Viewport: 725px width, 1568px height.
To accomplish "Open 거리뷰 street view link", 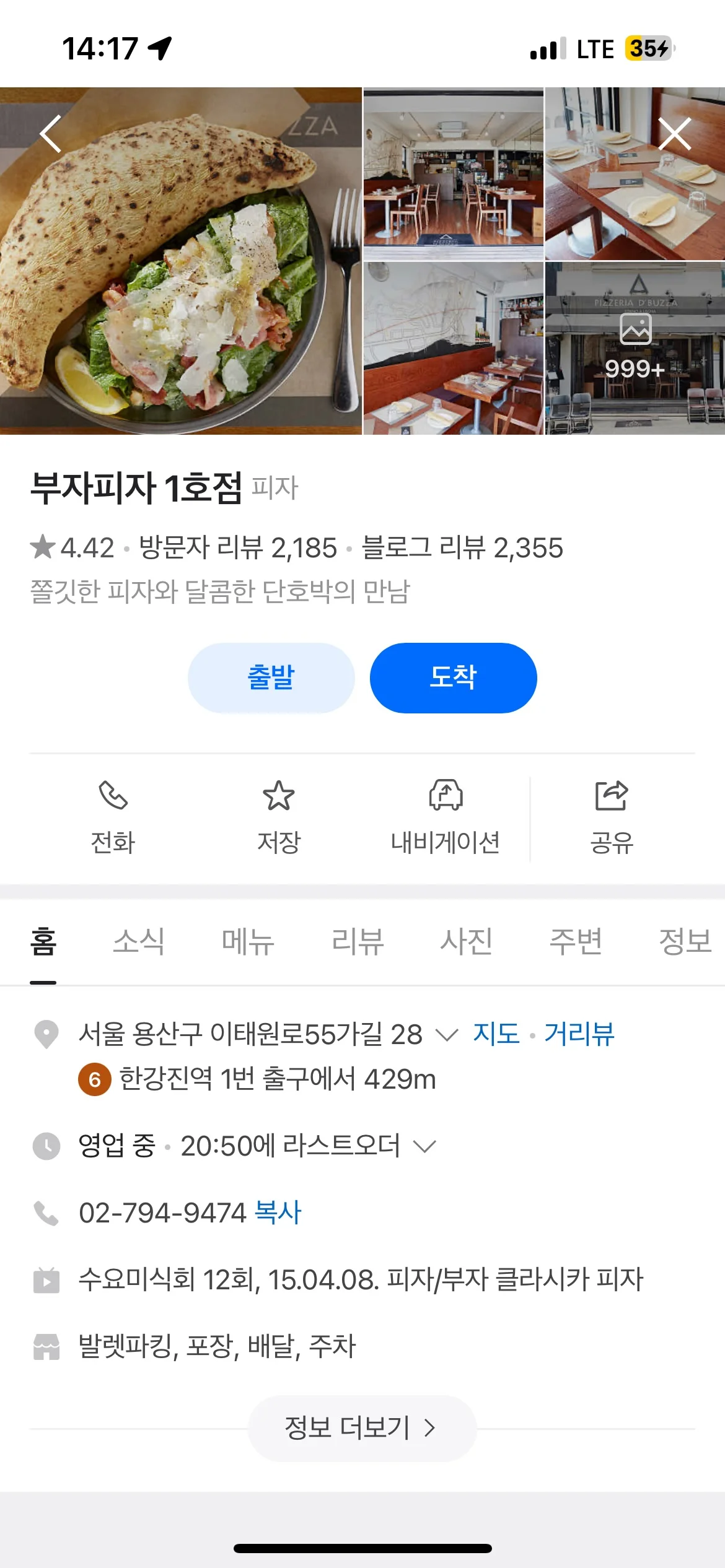I will point(579,1034).
